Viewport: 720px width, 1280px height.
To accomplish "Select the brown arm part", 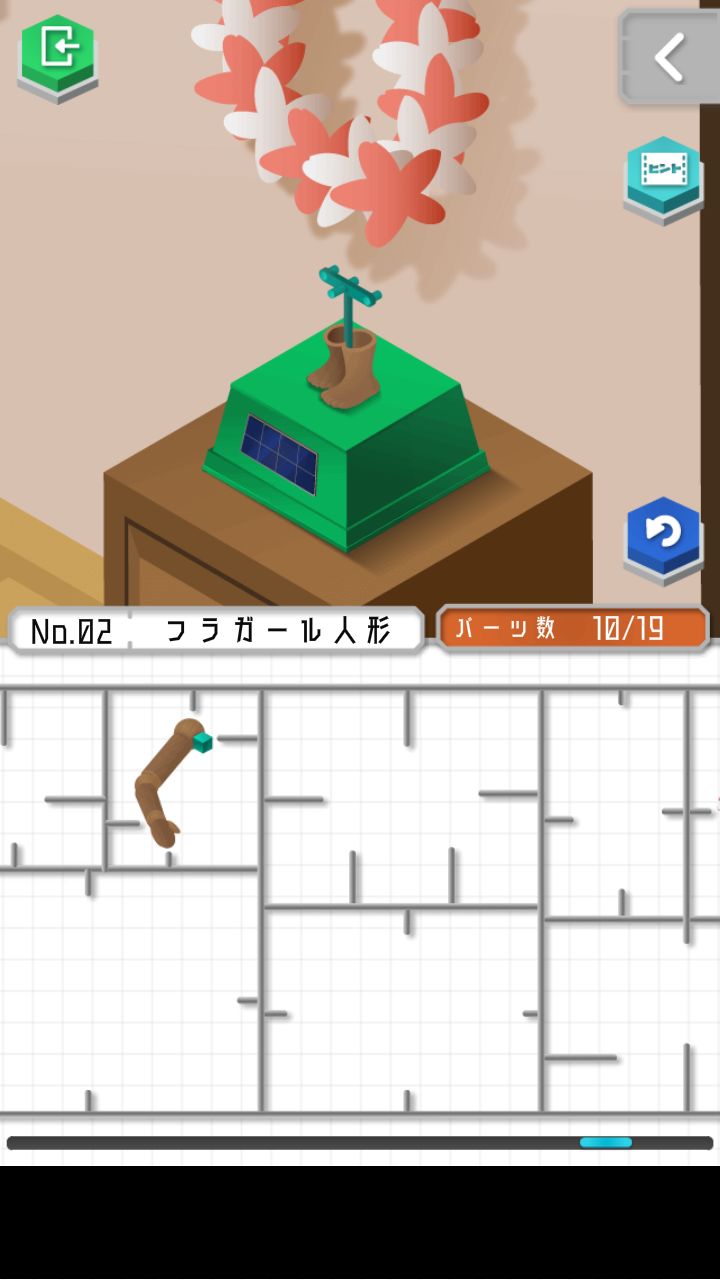I will click(165, 783).
